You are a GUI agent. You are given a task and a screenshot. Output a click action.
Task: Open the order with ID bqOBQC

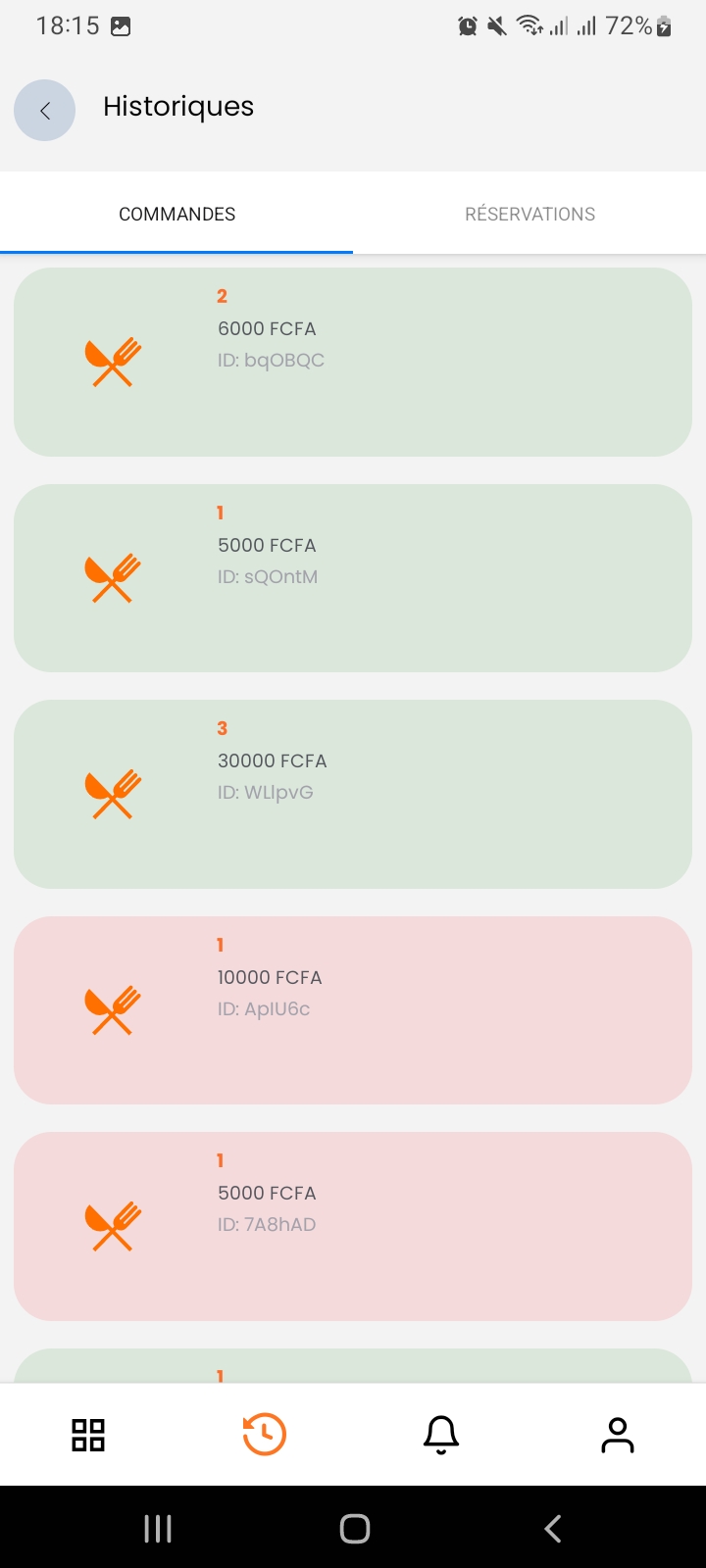pos(353,362)
